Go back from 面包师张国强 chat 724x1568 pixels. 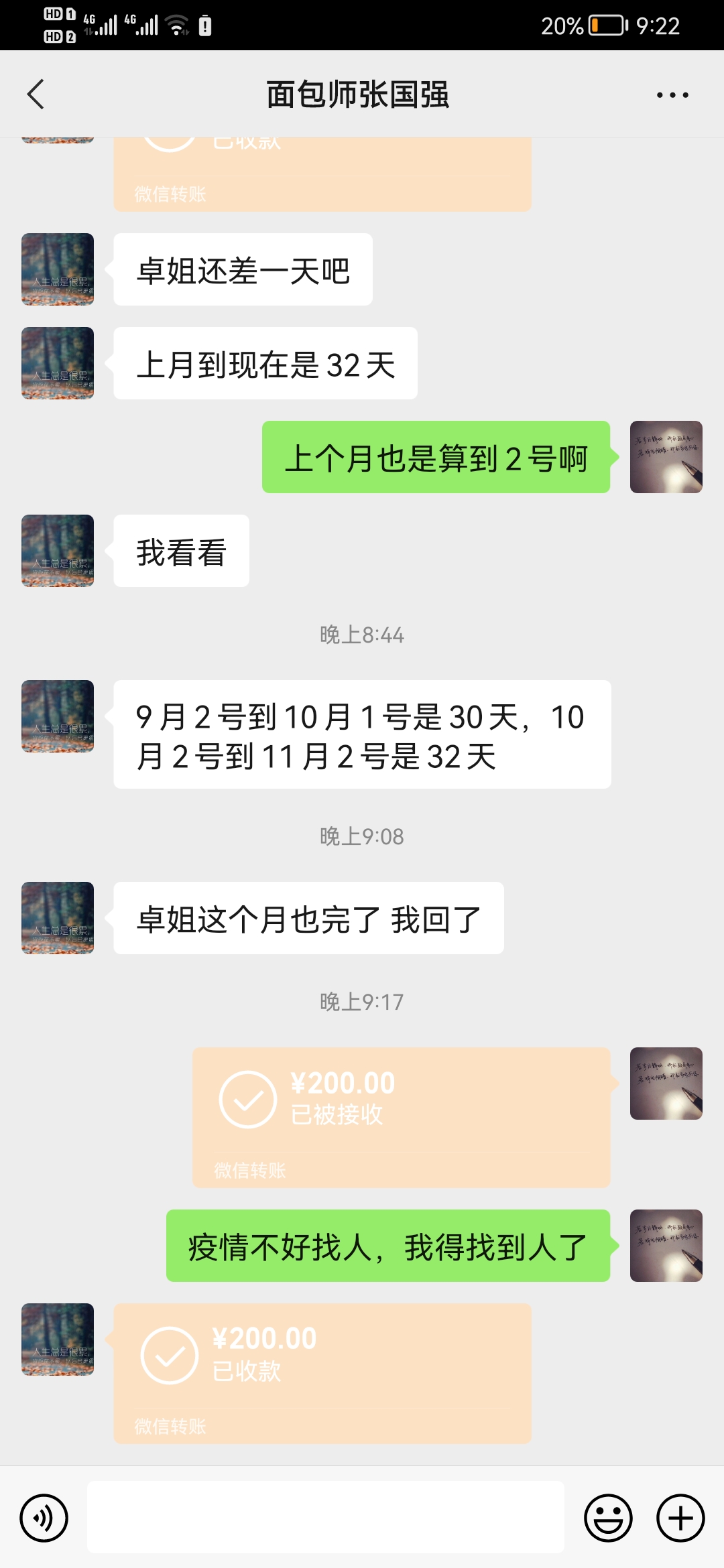point(36,94)
